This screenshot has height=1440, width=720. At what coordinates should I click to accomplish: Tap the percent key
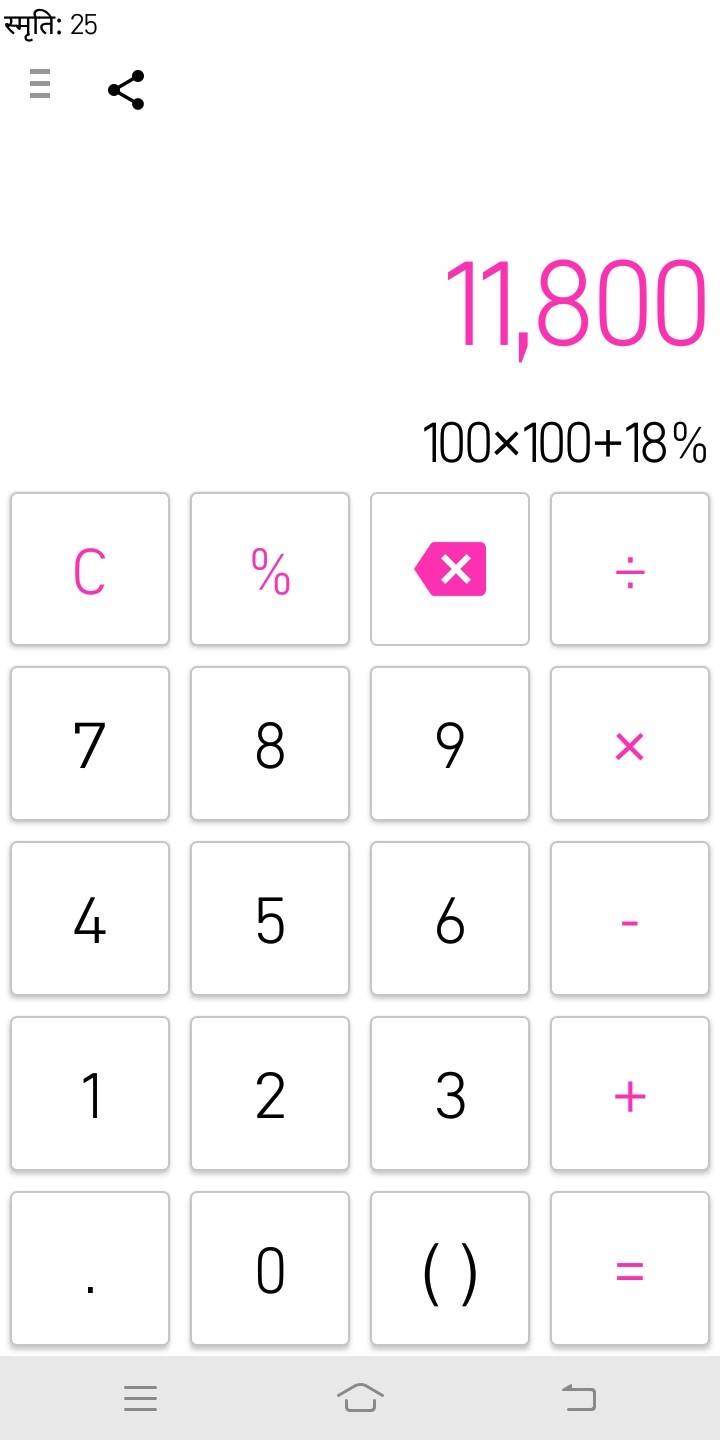270,569
